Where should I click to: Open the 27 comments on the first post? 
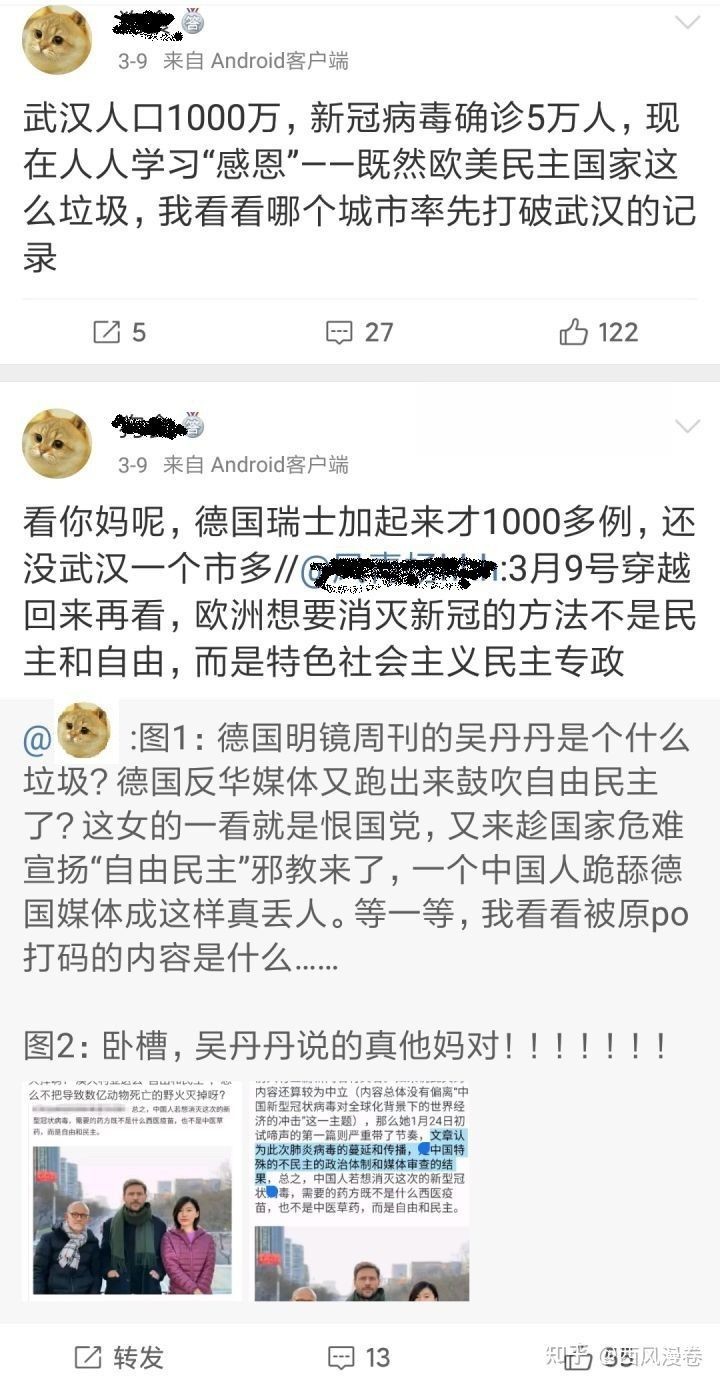(360, 332)
